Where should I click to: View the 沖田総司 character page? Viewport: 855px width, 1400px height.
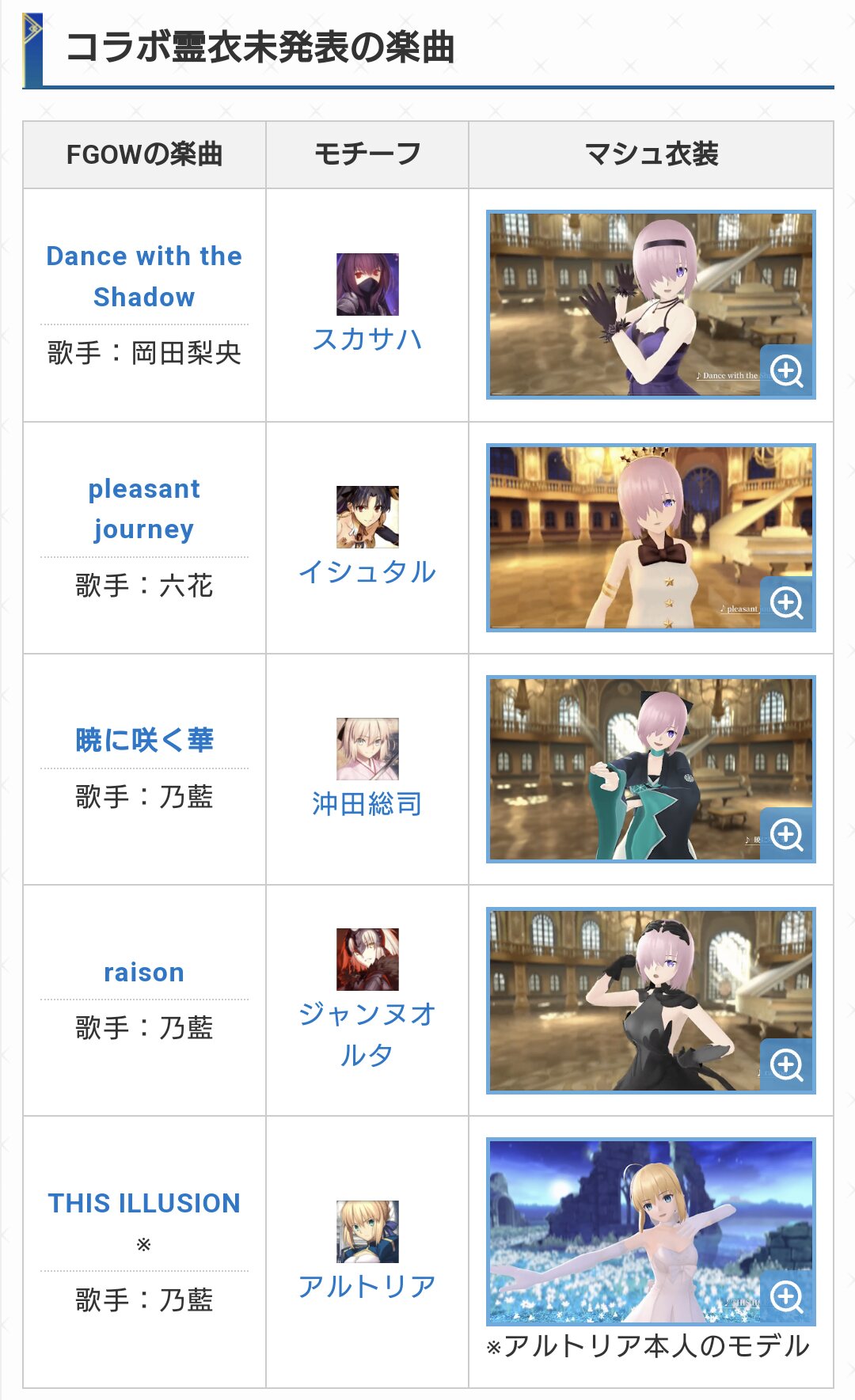367,803
